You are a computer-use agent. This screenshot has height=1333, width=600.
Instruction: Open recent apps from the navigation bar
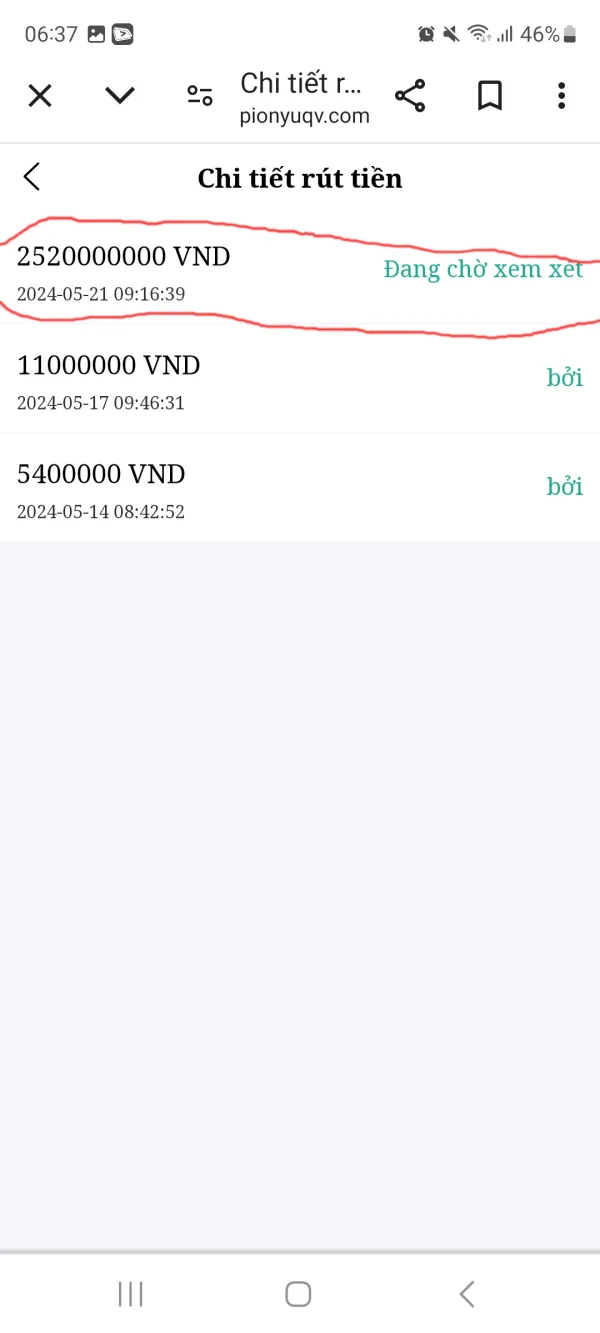click(131, 1293)
